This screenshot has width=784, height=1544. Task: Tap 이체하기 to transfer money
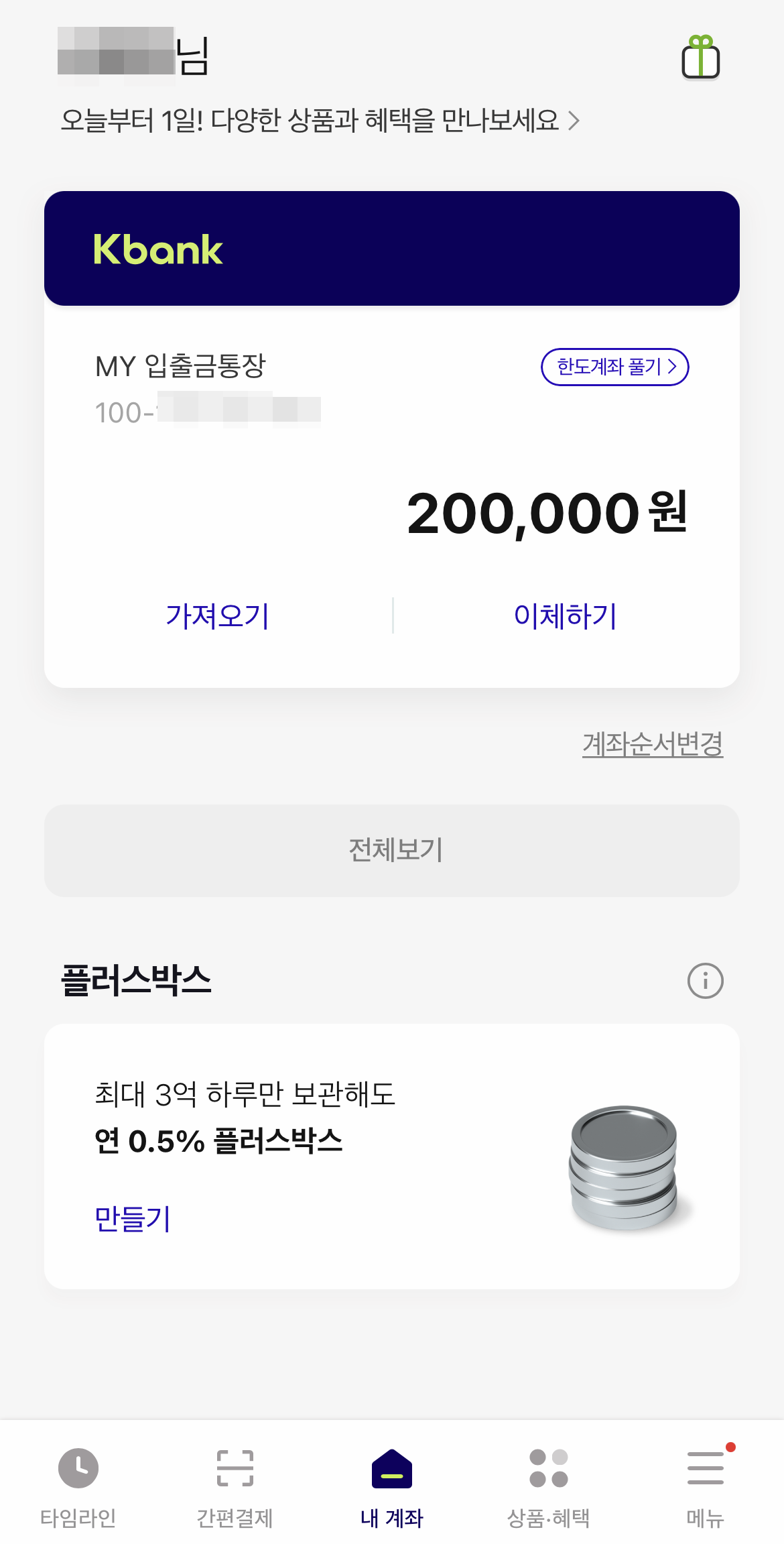(x=566, y=617)
